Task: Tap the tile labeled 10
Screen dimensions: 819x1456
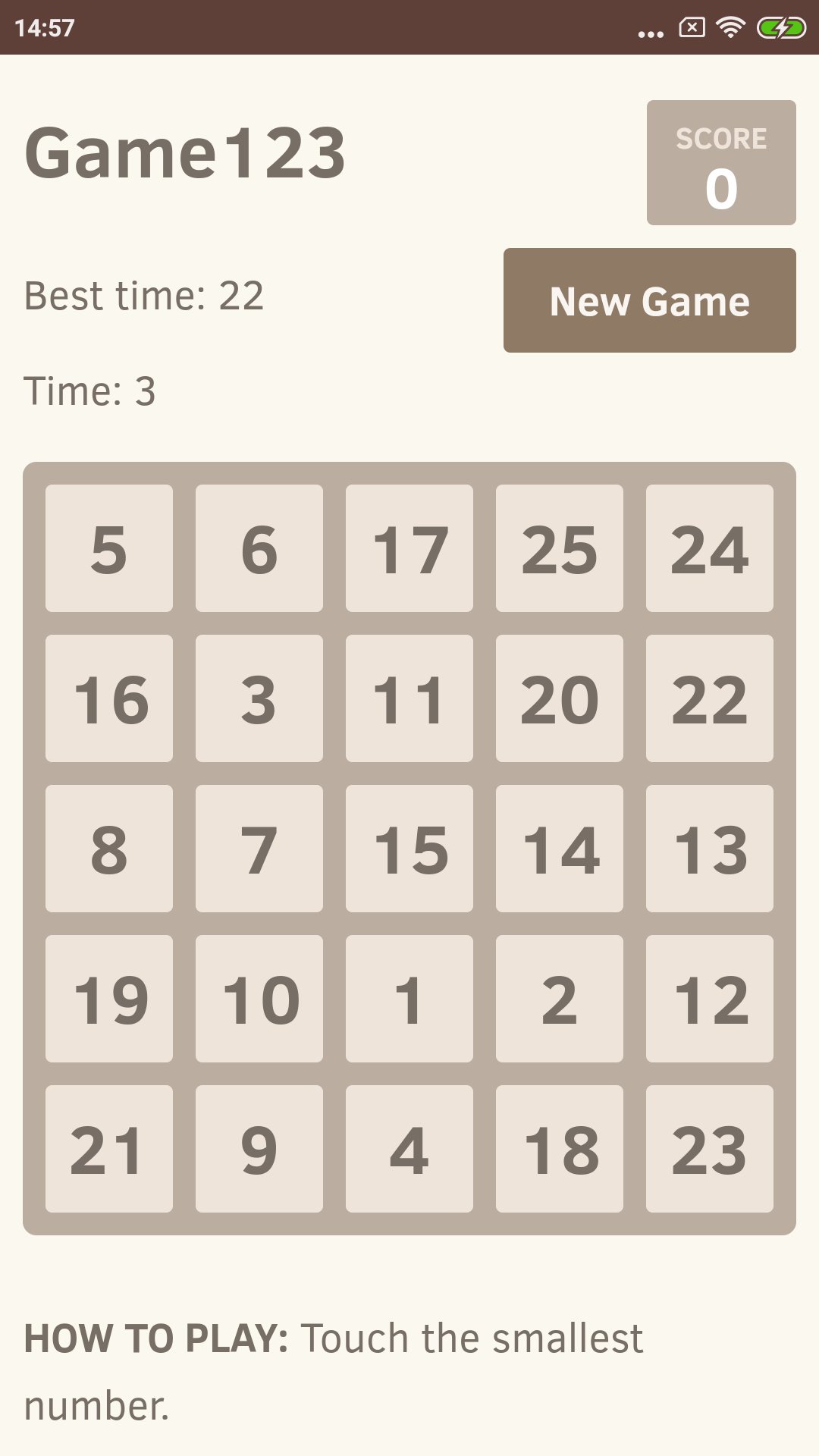Action: [x=259, y=999]
